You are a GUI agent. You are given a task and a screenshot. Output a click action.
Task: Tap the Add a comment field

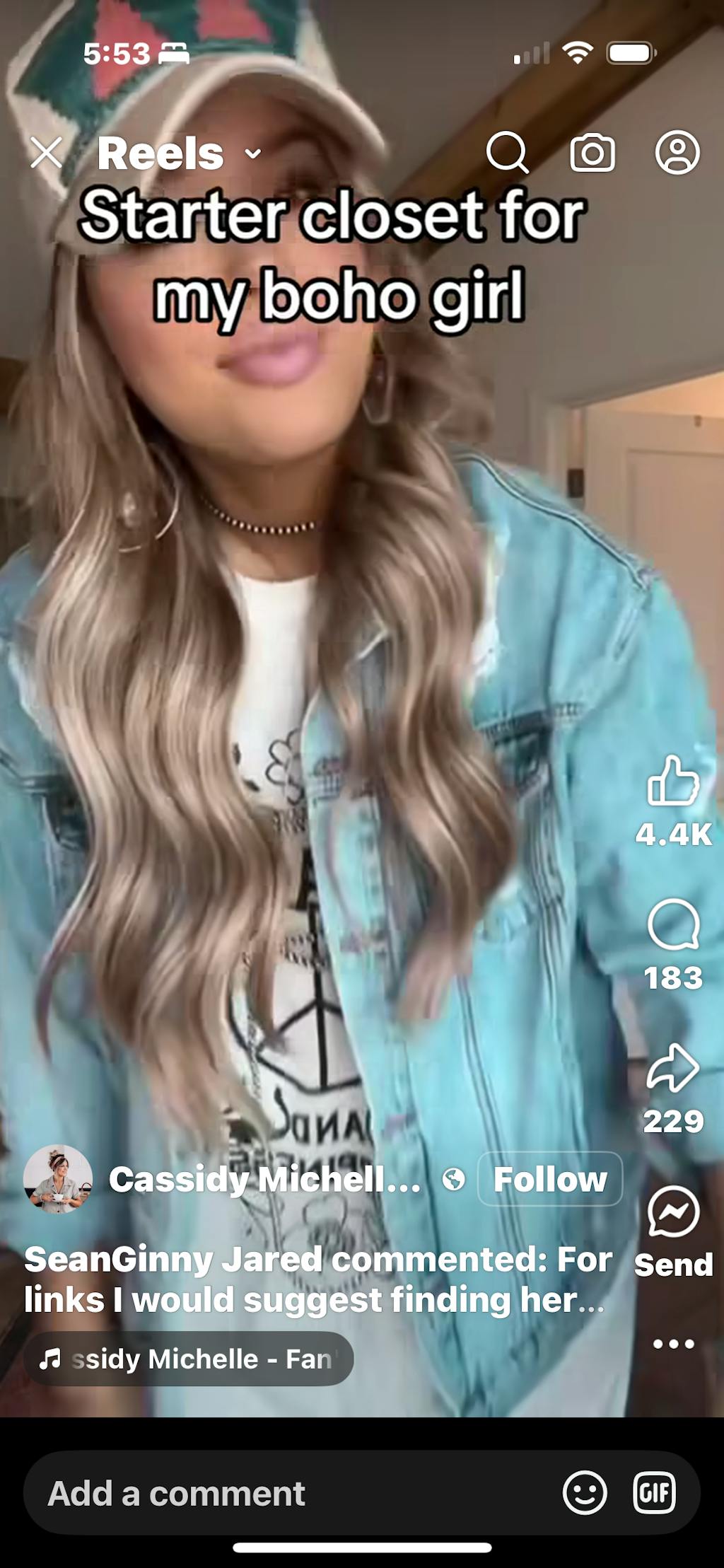pos(283,1493)
